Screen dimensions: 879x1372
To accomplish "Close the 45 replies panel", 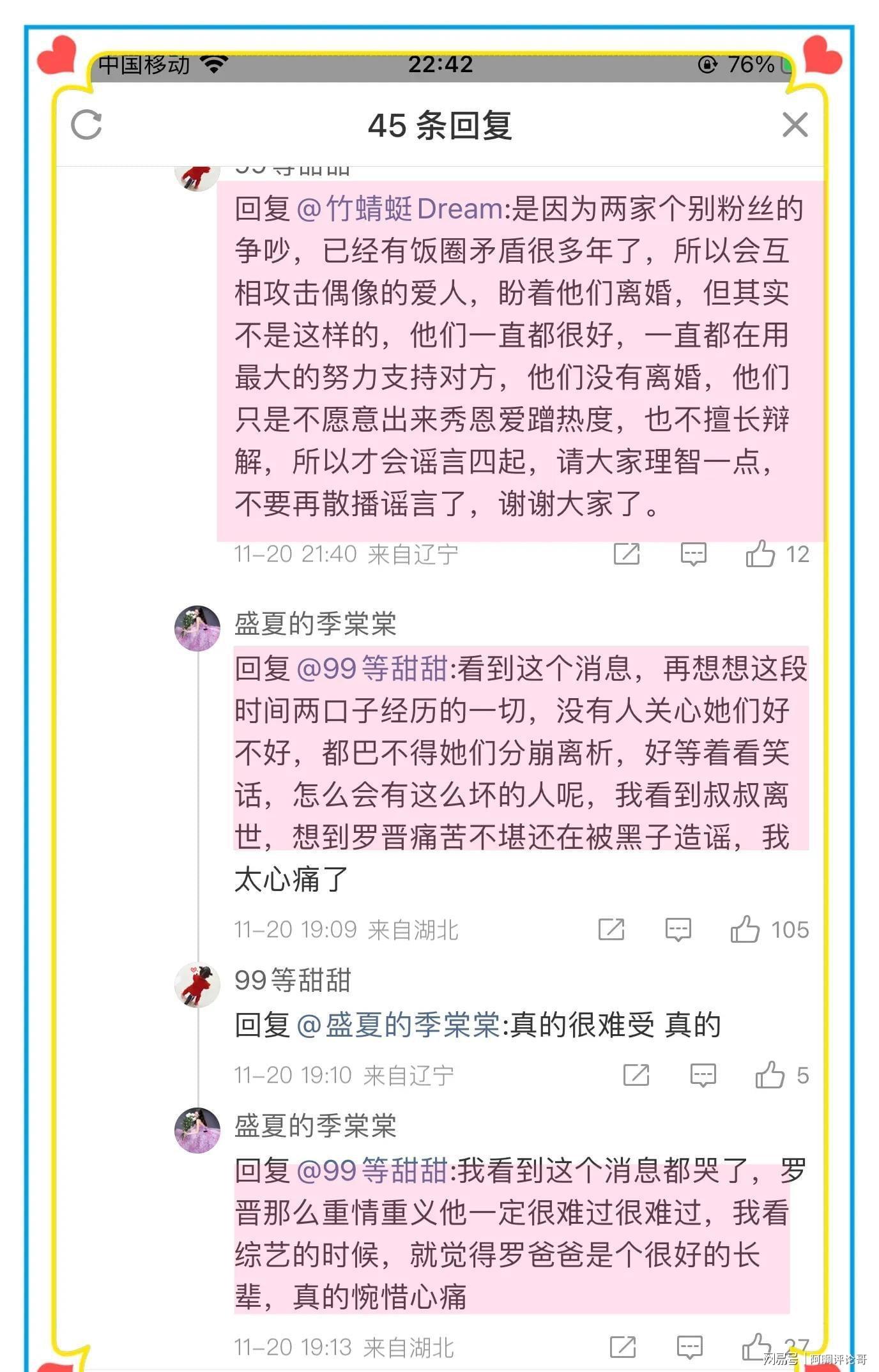I will 795,125.
